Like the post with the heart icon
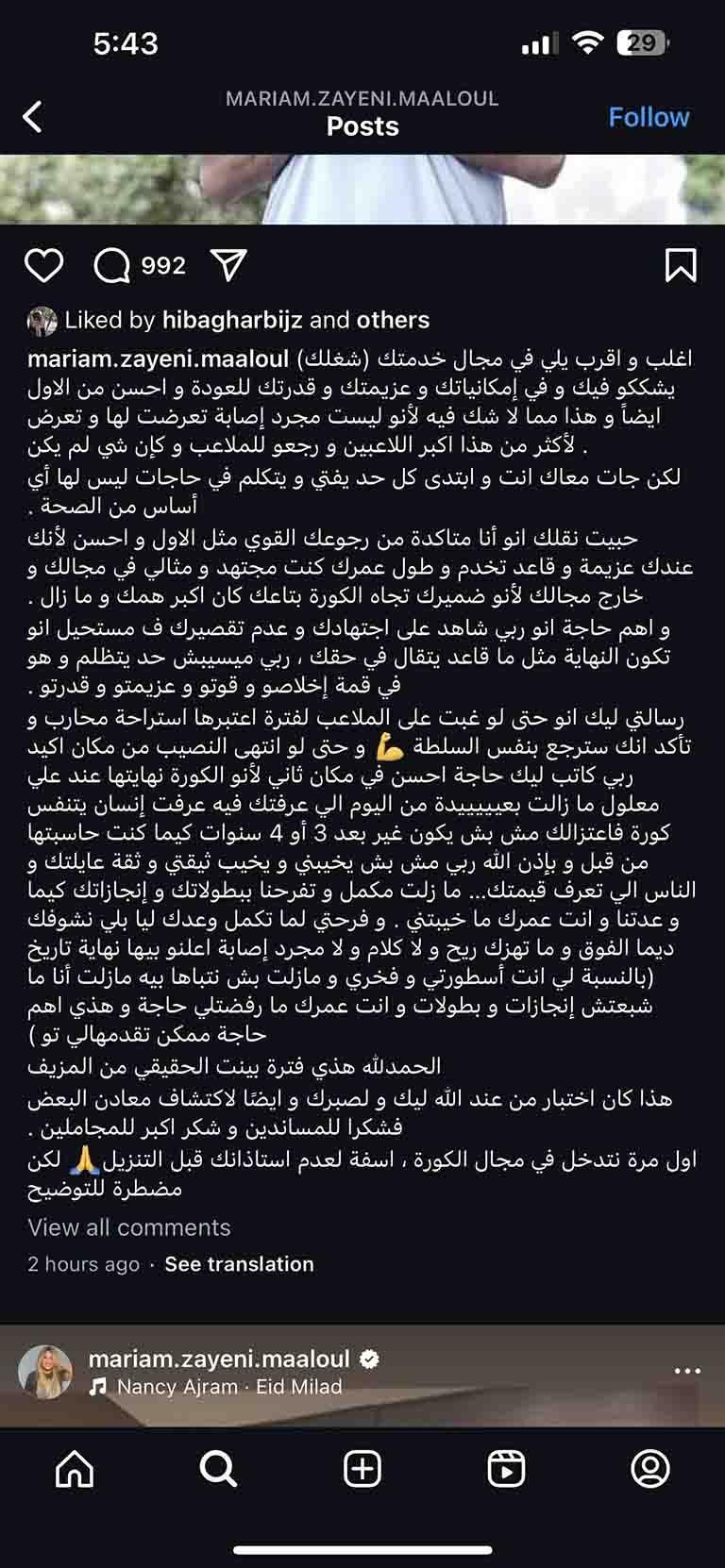The width and height of the screenshot is (725, 1568). [x=43, y=266]
